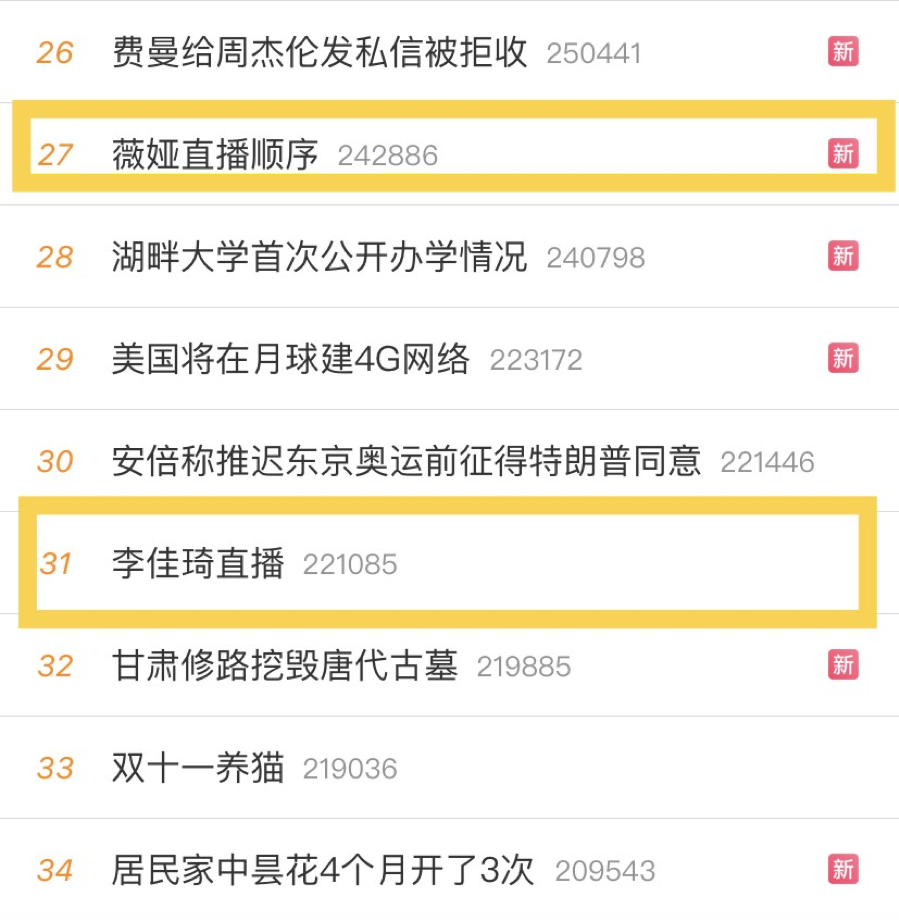899x920 pixels.
Task: Open hot topic 费曼给周杰伦发私信被拒收
Action: tap(320, 52)
